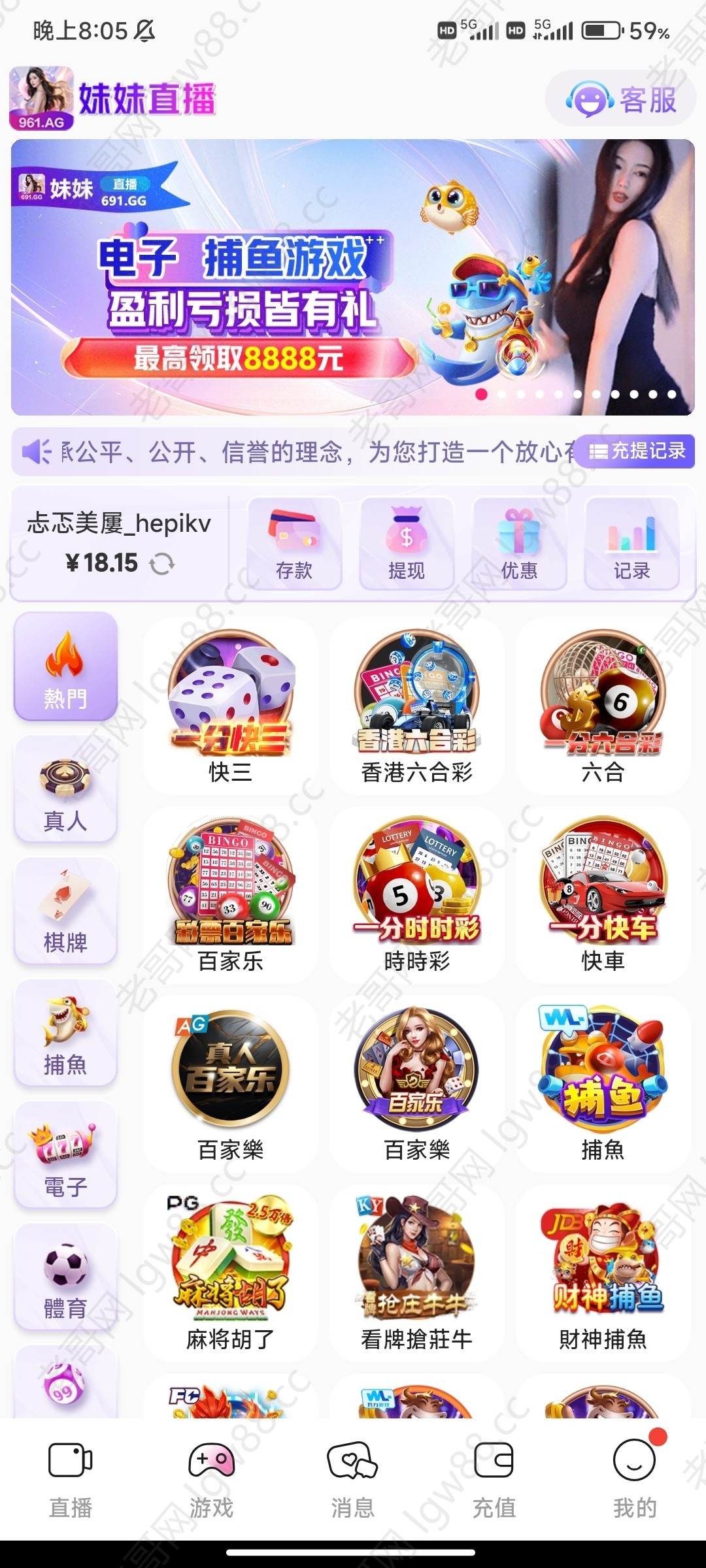Image resolution: width=706 pixels, height=1568 pixels.
Task: Select the 棋牌 category
Action: [x=65, y=911]
